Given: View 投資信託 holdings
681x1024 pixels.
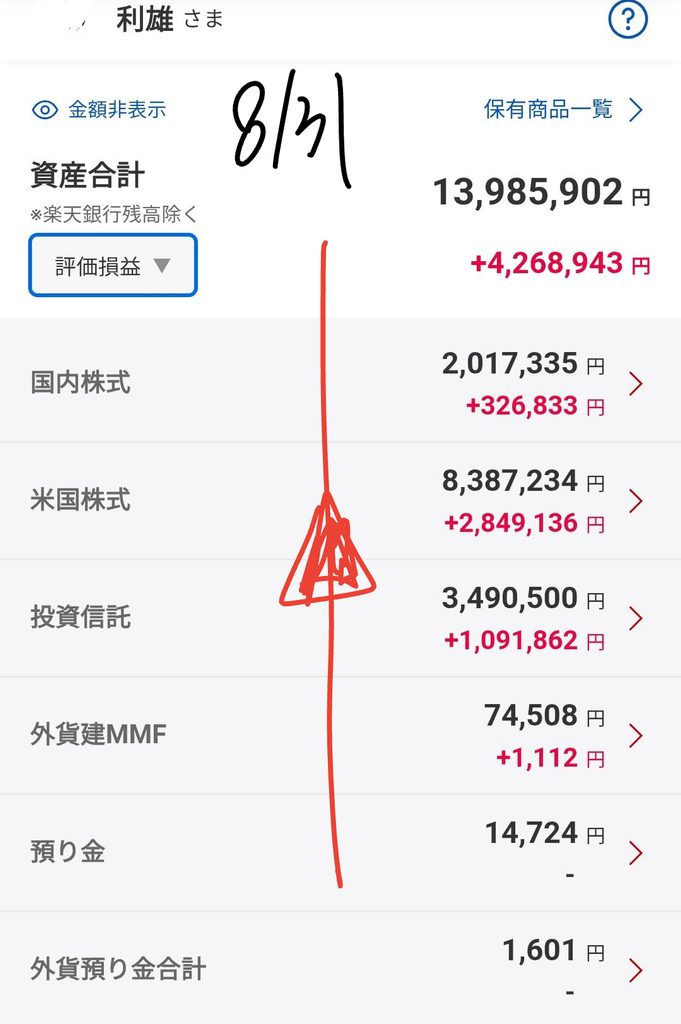Looking at the screenshot, I should coord(340,618).
